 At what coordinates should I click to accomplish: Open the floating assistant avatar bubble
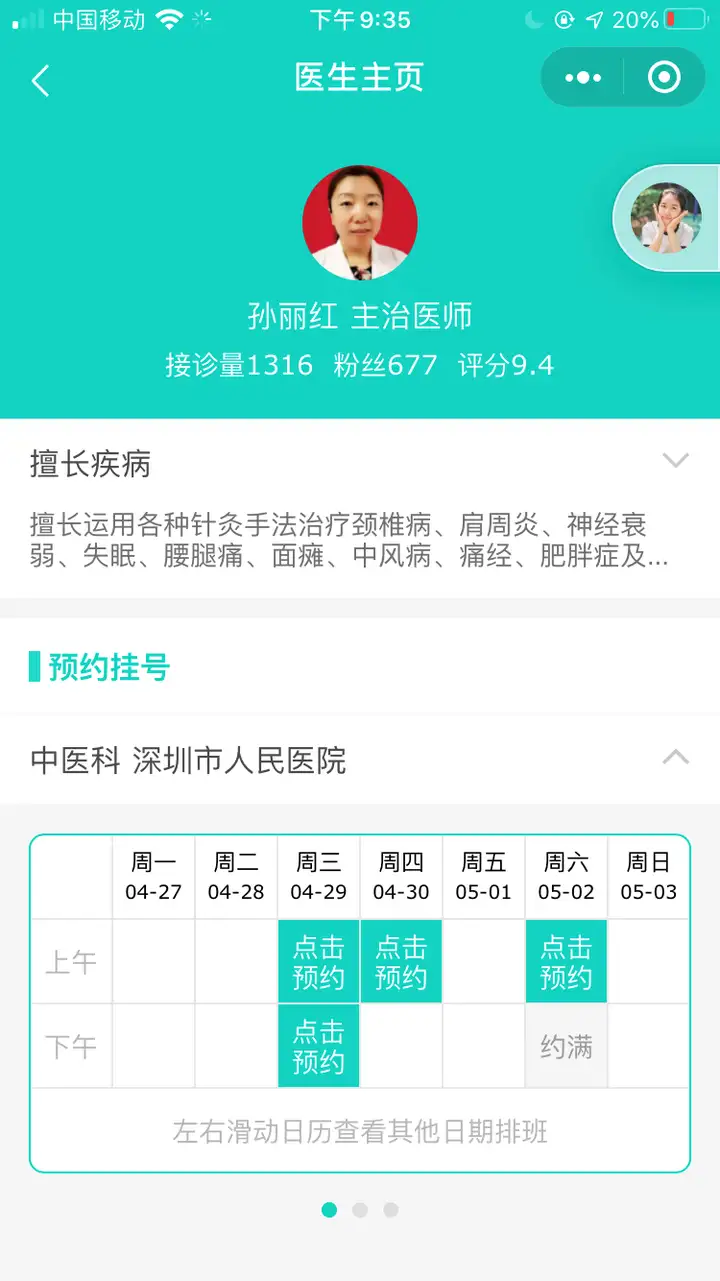pyautogui.click(x=665, y=218)
